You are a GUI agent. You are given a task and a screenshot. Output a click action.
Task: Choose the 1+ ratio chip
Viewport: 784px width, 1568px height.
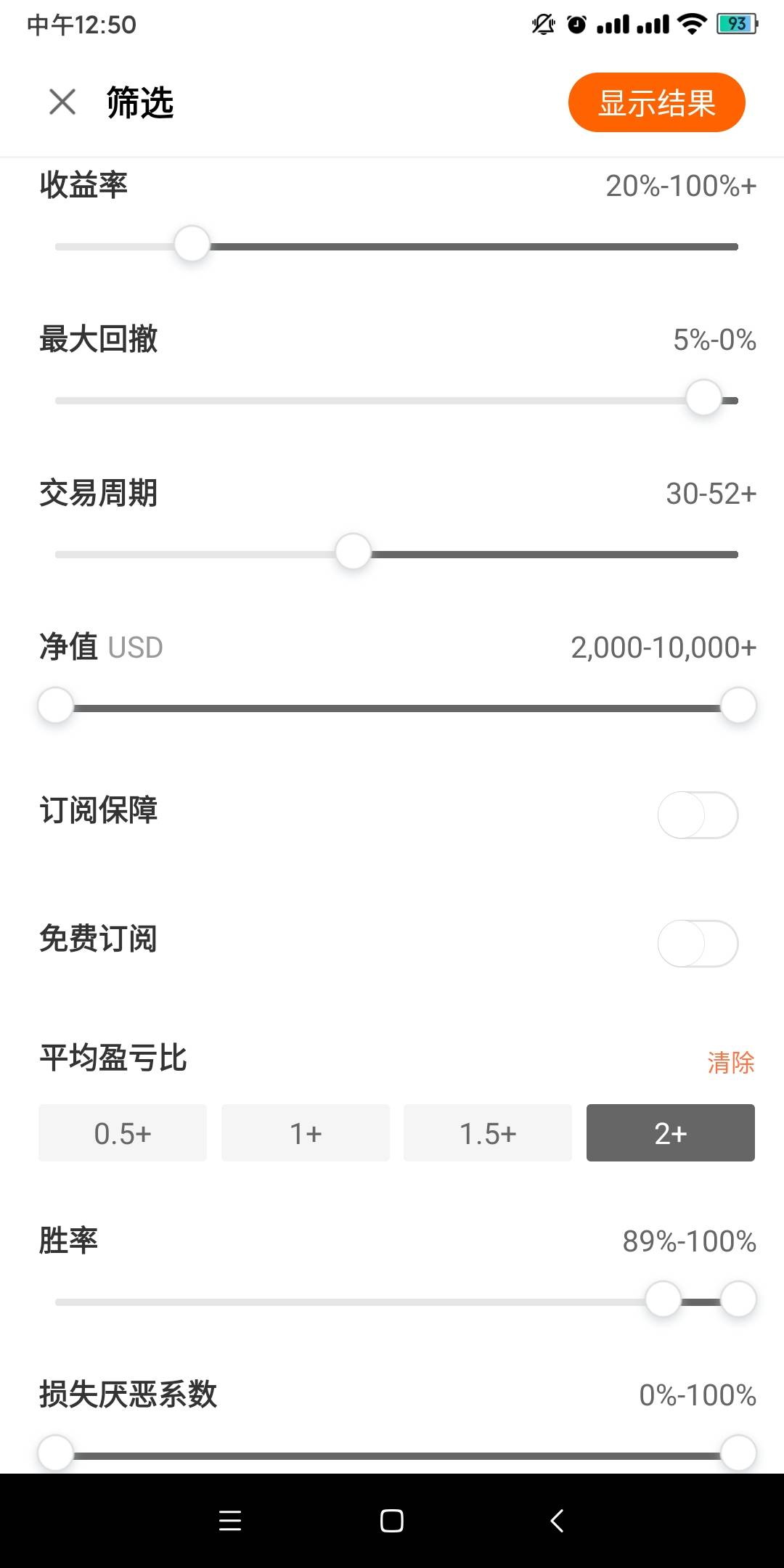(x=306, y=1133)
